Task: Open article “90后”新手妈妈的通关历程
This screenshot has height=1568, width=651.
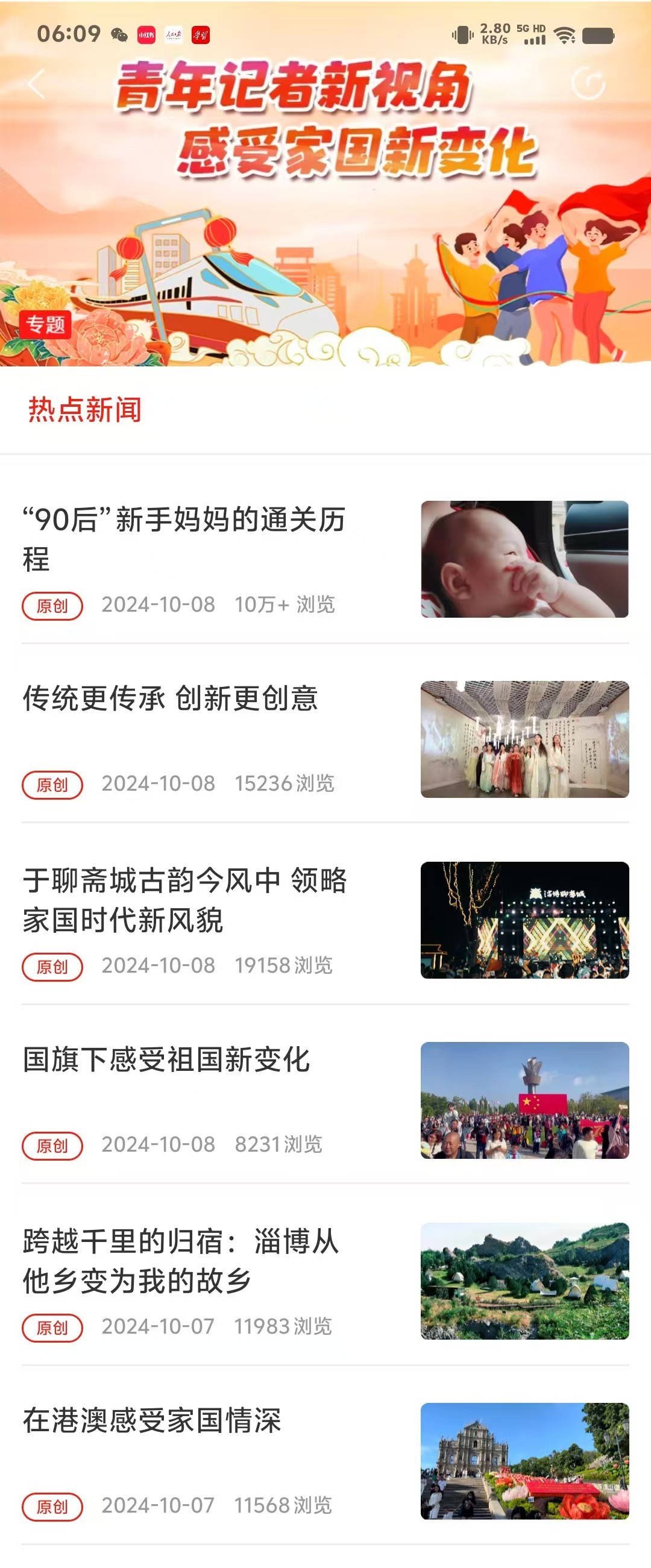Action: (x=184, y=539)
